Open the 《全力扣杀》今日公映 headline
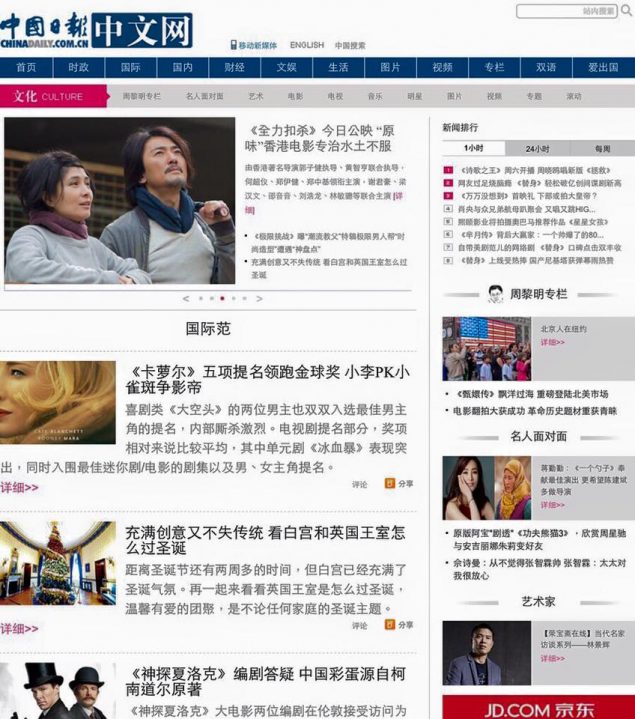The width and height of the screenshot is (635, 719). (318, 138)
